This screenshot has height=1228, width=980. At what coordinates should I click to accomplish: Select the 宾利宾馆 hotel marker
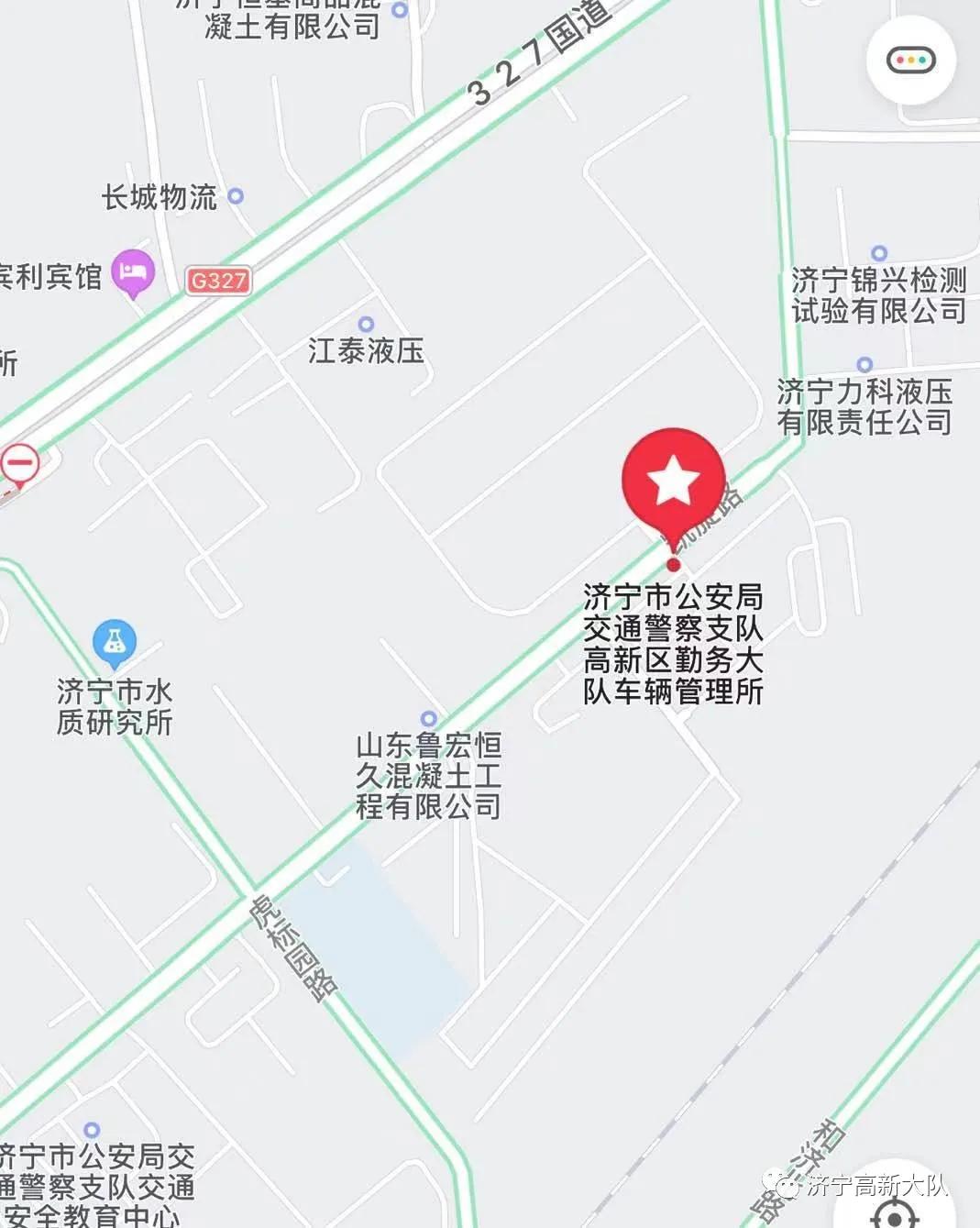click(134, 272)
